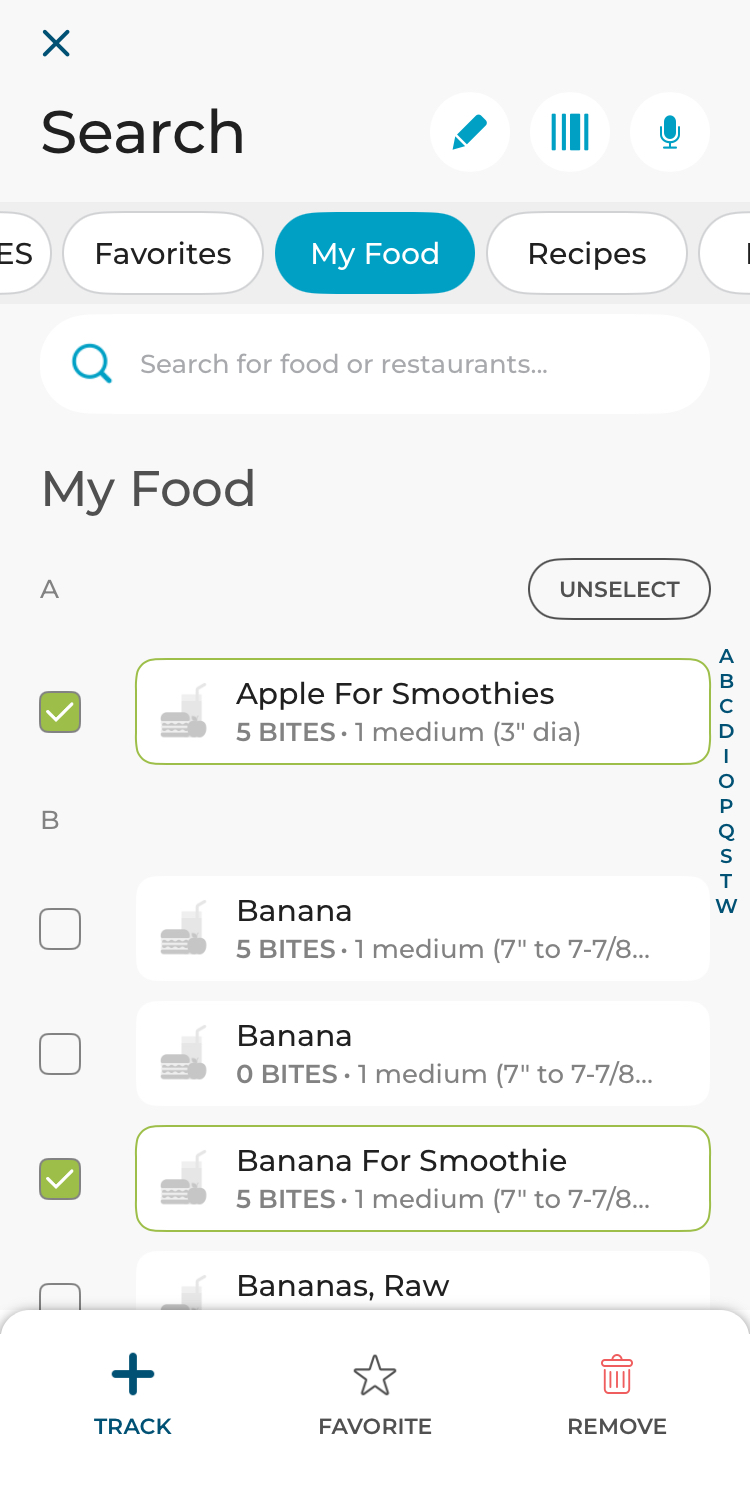
Task: Tap the UNSELECT button
Action: [619, 589]
